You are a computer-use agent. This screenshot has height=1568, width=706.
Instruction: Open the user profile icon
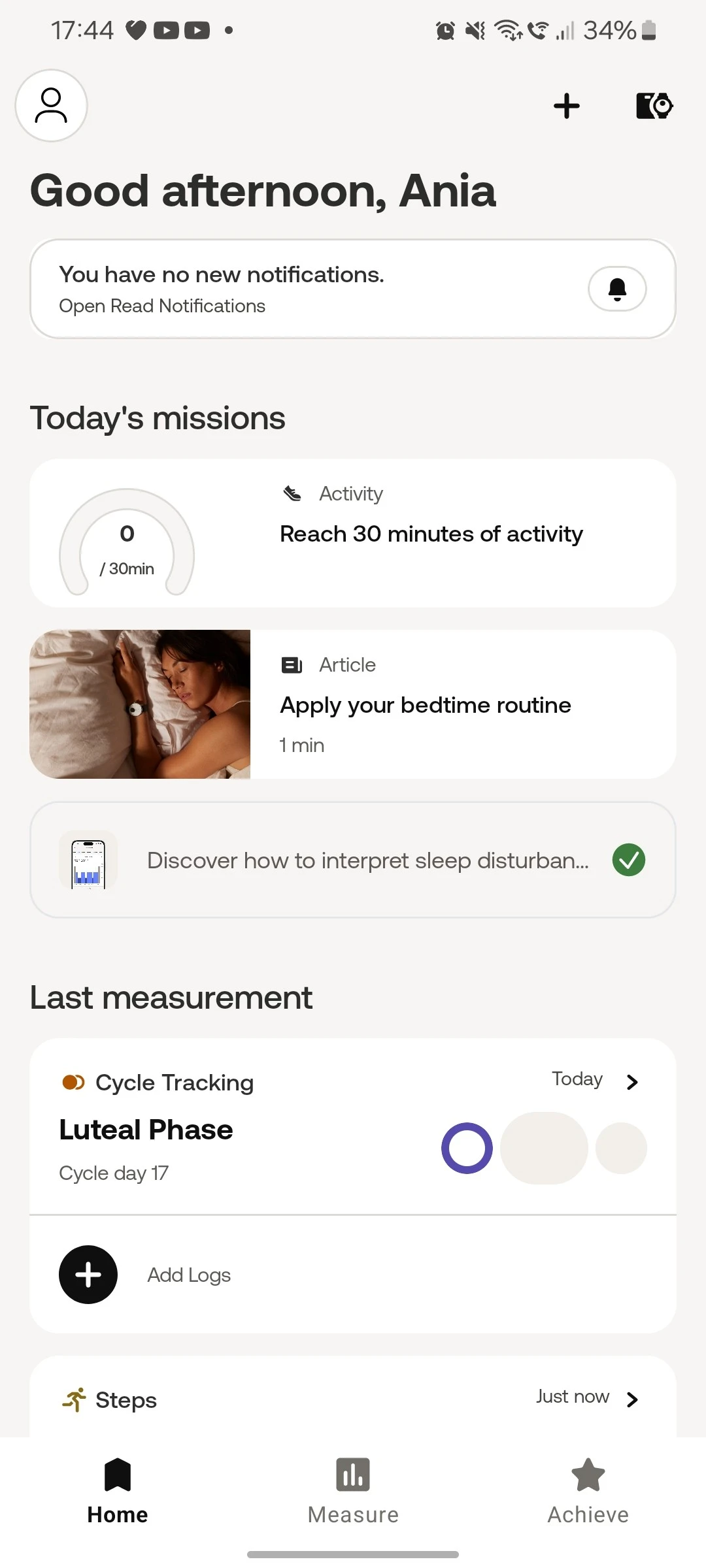[x=51, y=106]
